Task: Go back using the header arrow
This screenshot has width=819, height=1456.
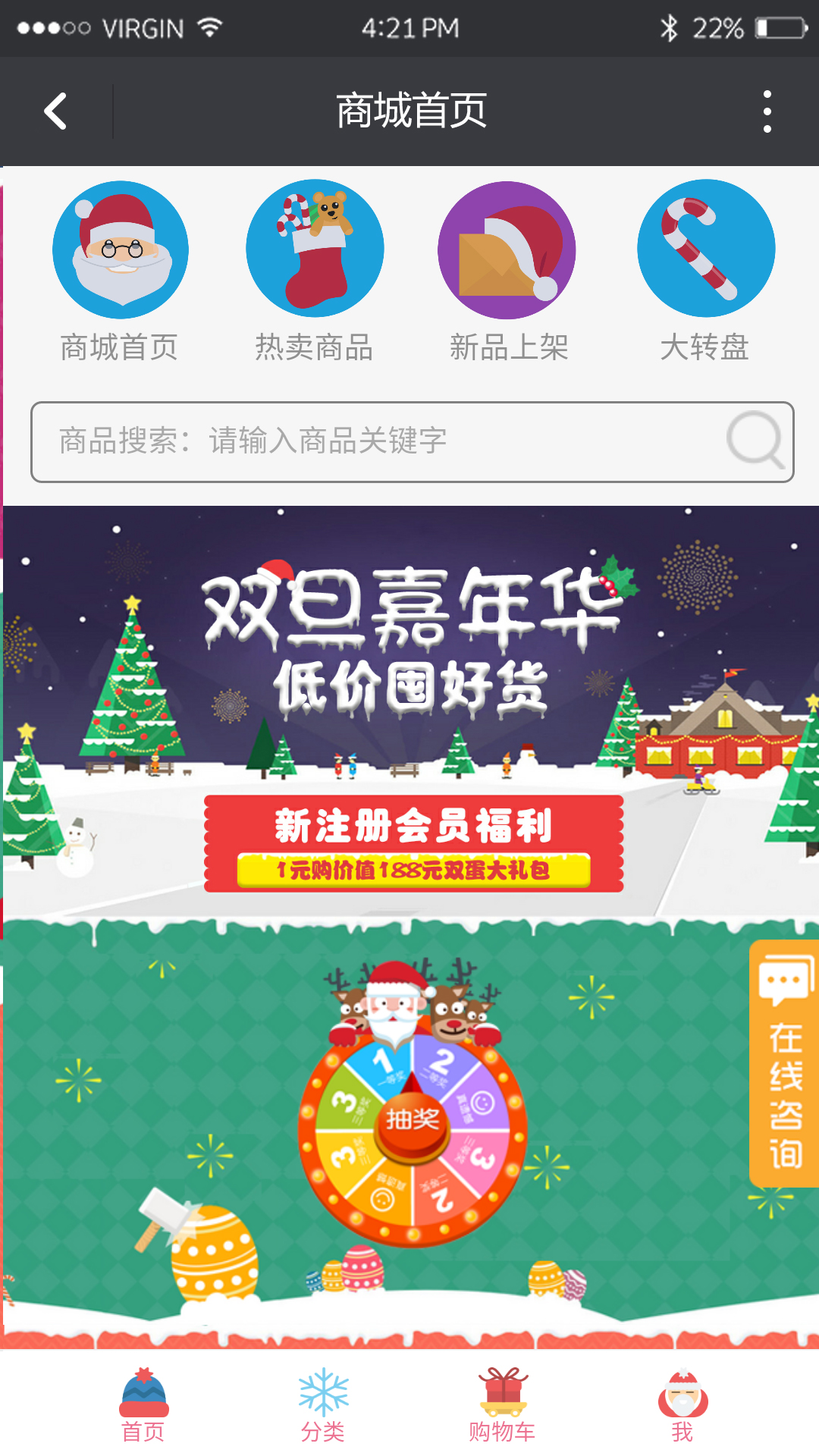Action: [55, 111]
